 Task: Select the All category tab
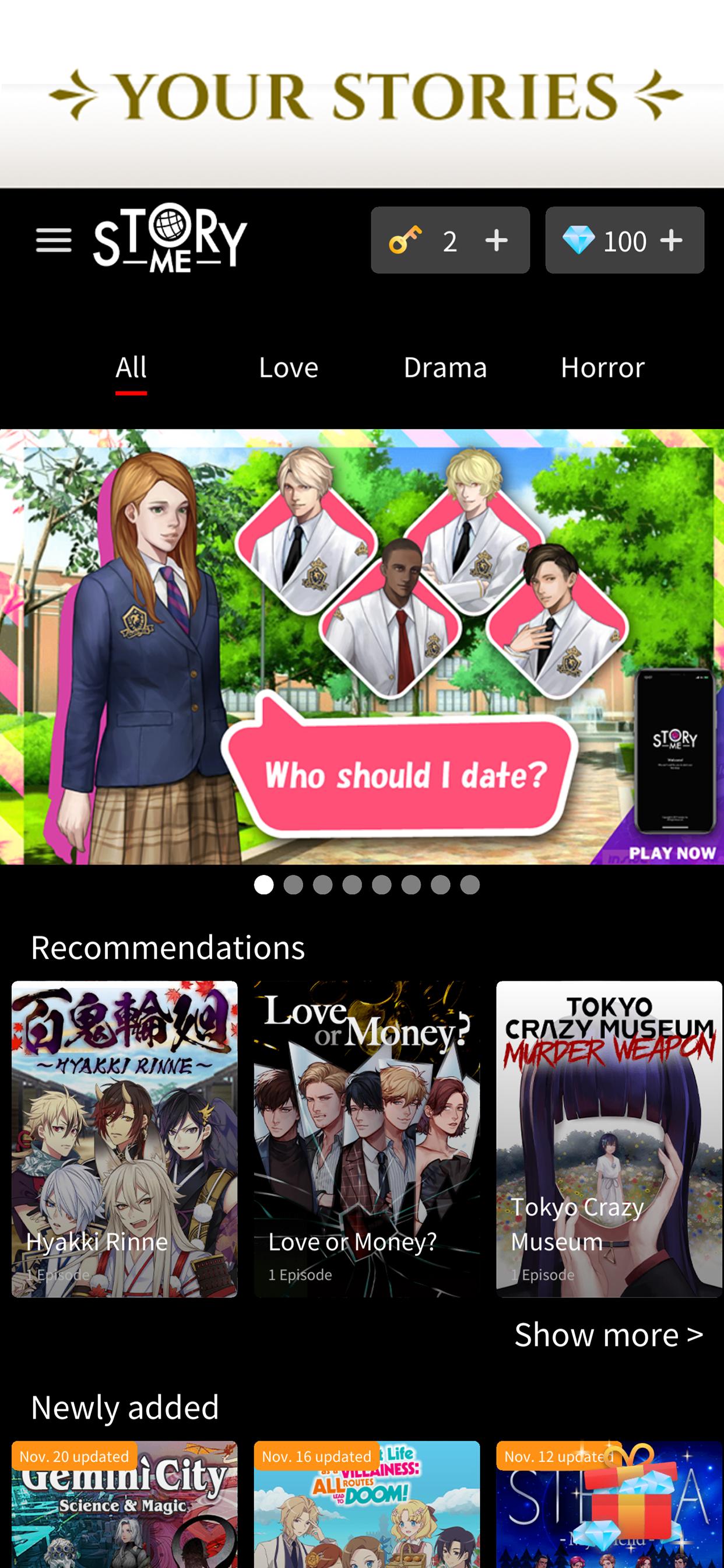tap(131, 367)
